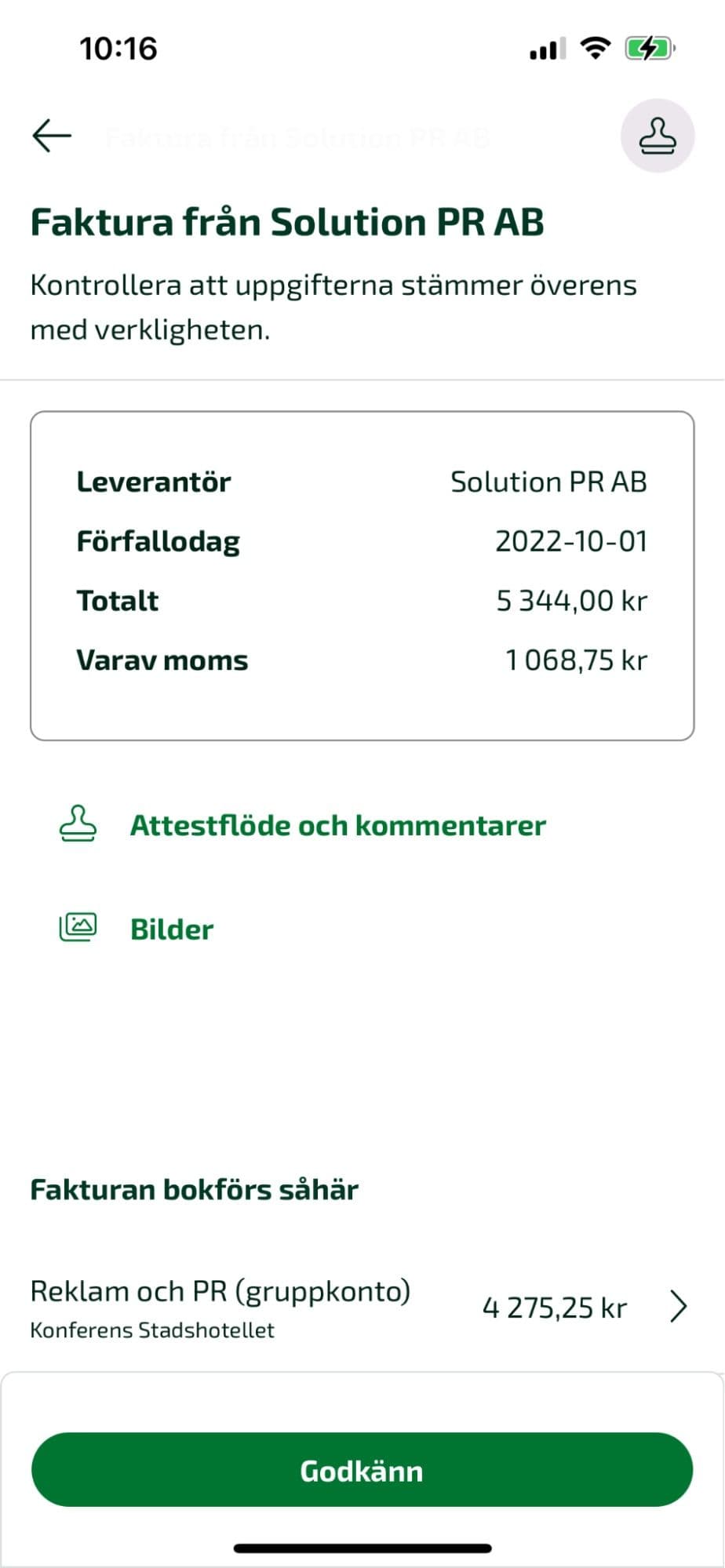Approve the invoice with Godkänn
The width and height of the screenshot is (725, 1568).
pyautogui.click(x=362, y=1470)
